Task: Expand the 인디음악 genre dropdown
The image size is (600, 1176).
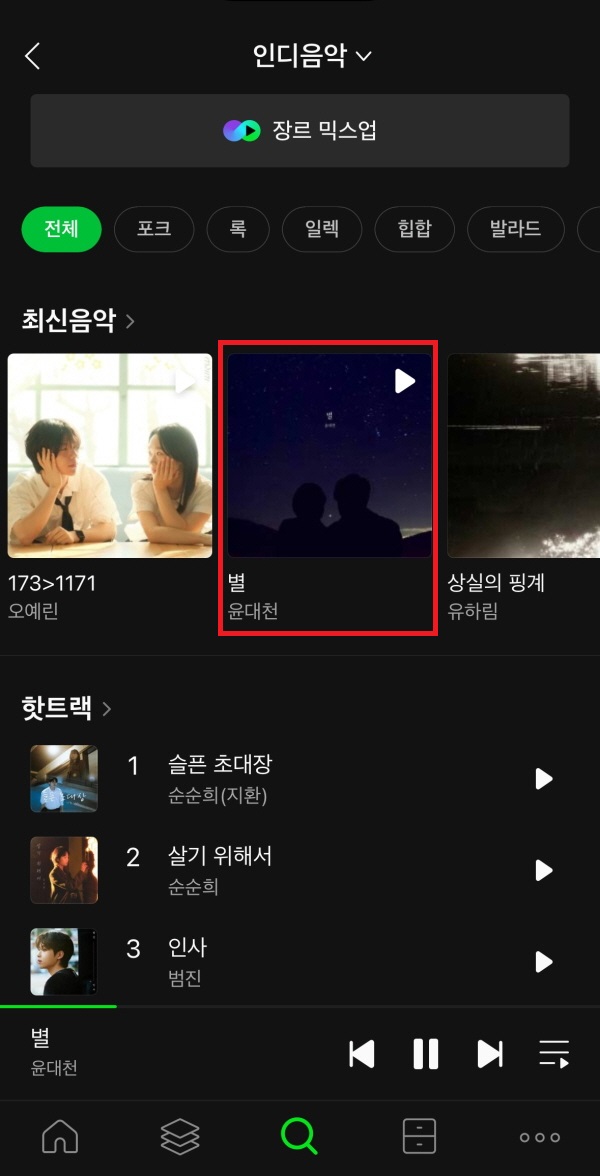Action: point(311,56)
